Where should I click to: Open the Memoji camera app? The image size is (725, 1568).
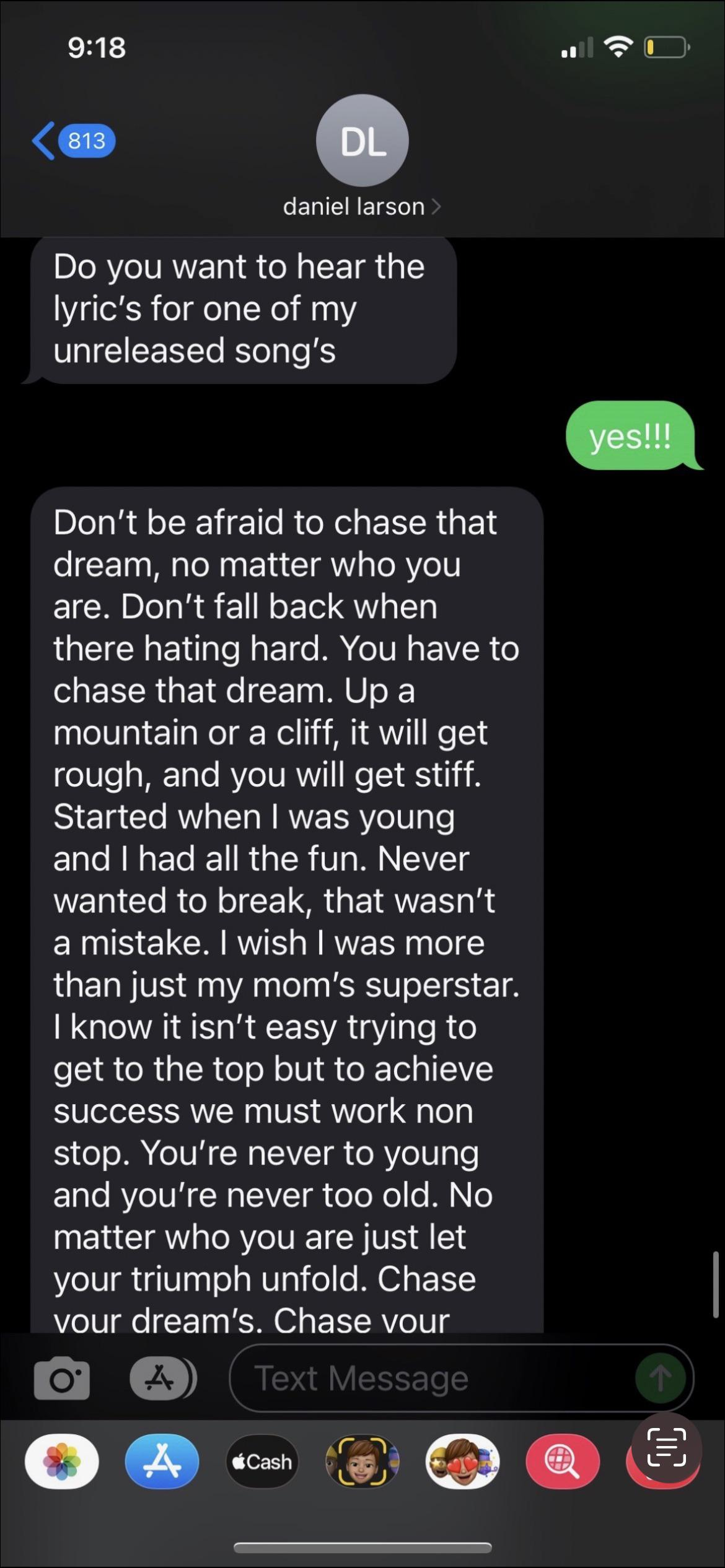362,1461
